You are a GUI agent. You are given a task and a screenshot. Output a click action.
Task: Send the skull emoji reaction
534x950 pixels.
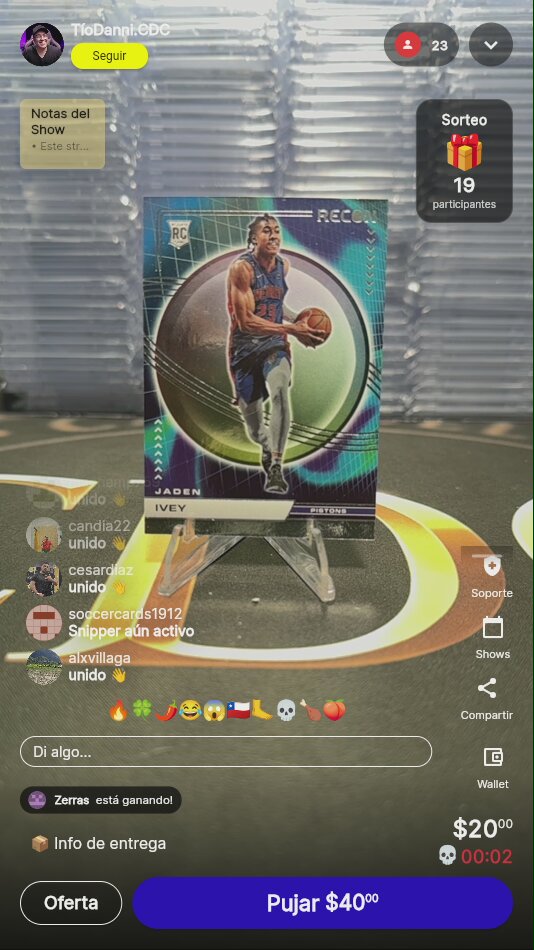coord(285,710)
